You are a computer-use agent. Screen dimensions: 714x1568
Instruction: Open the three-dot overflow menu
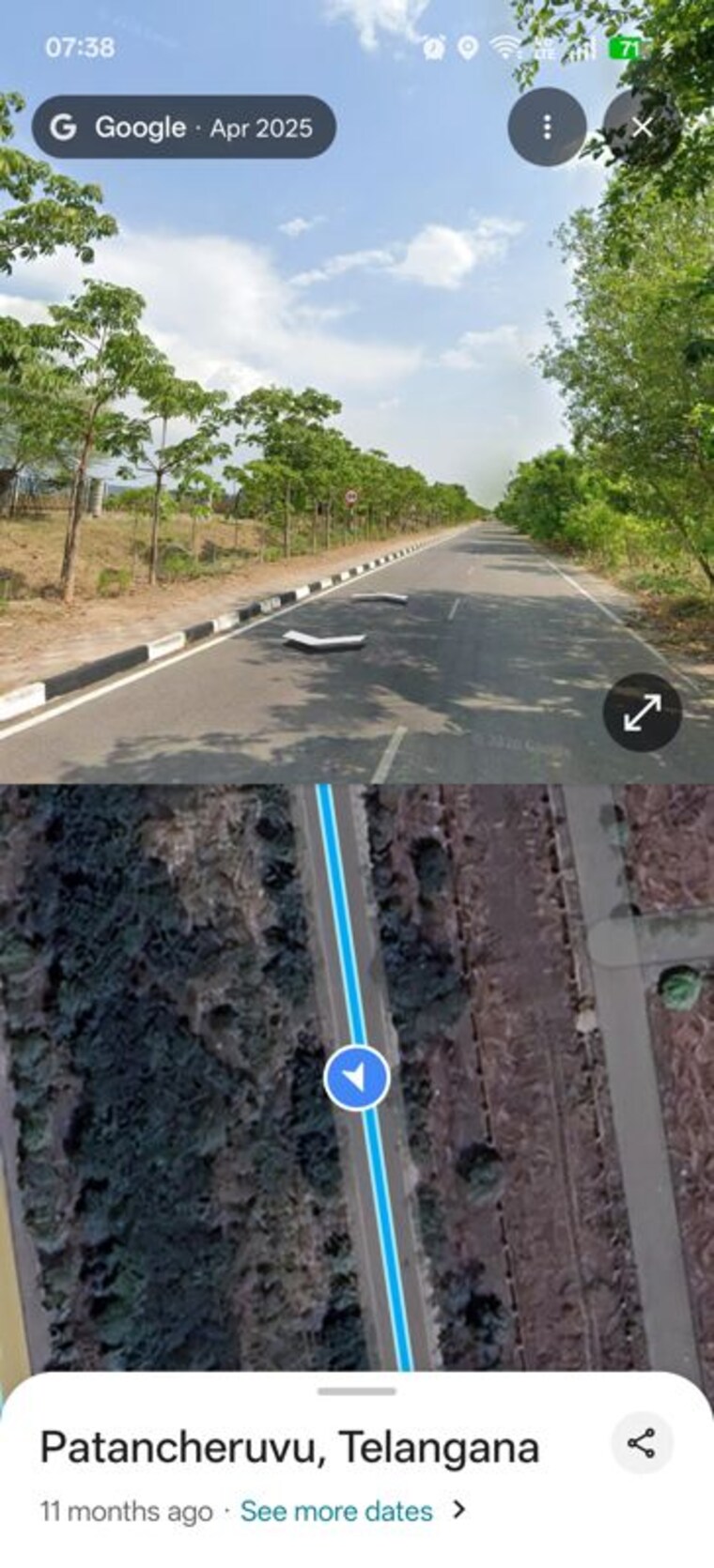[x=547, y=128]
